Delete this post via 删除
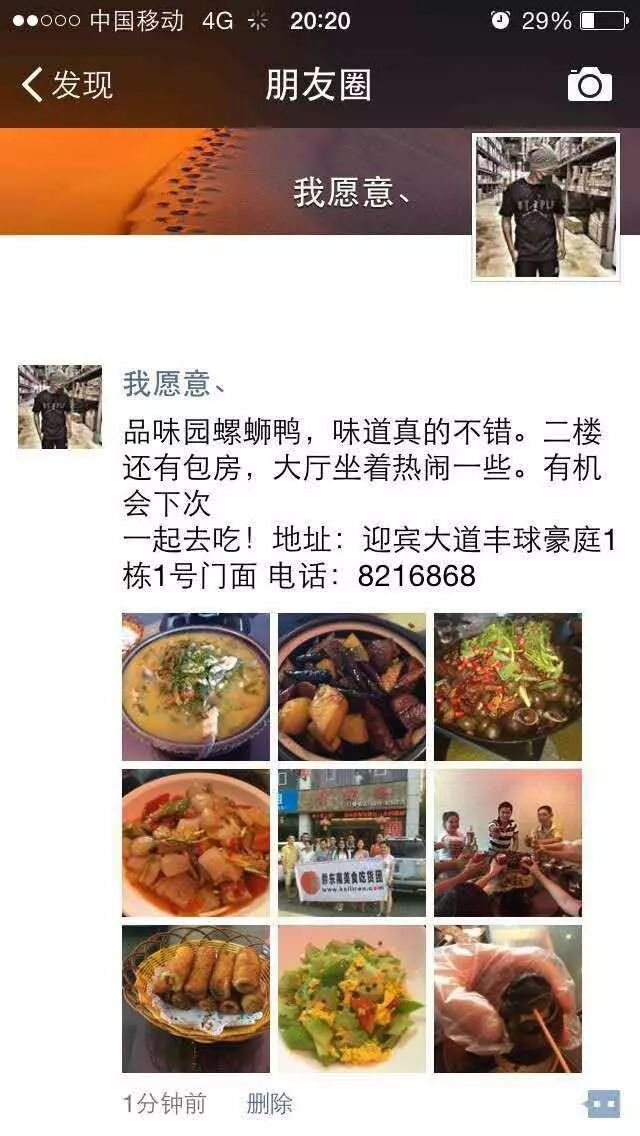Screen dimensions: 640x1136 [x=270, y=1104]
